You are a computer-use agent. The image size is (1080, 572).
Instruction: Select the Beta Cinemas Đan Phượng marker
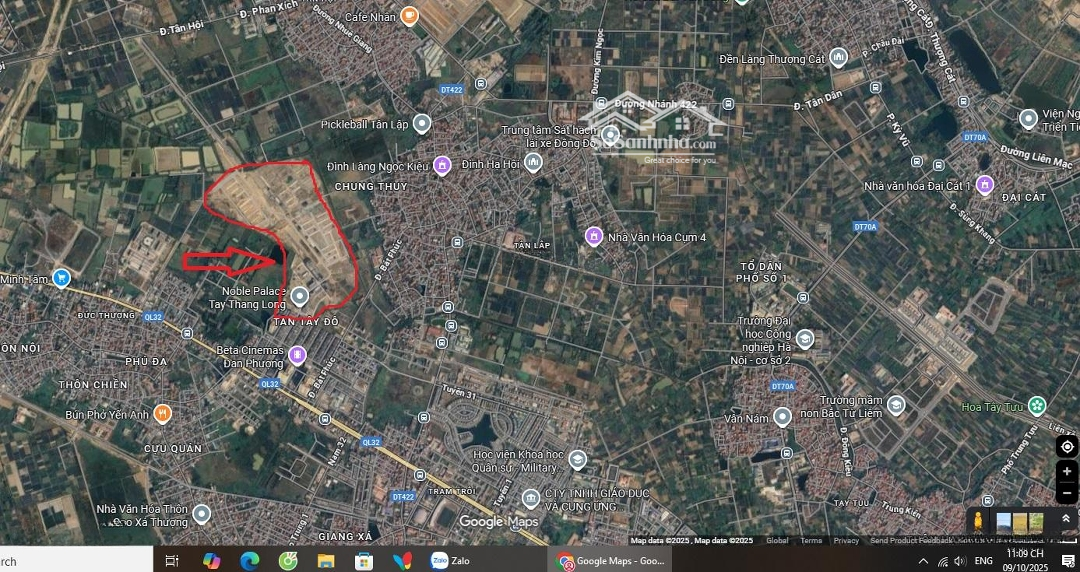pyautogui.click(x=297, y=355)
